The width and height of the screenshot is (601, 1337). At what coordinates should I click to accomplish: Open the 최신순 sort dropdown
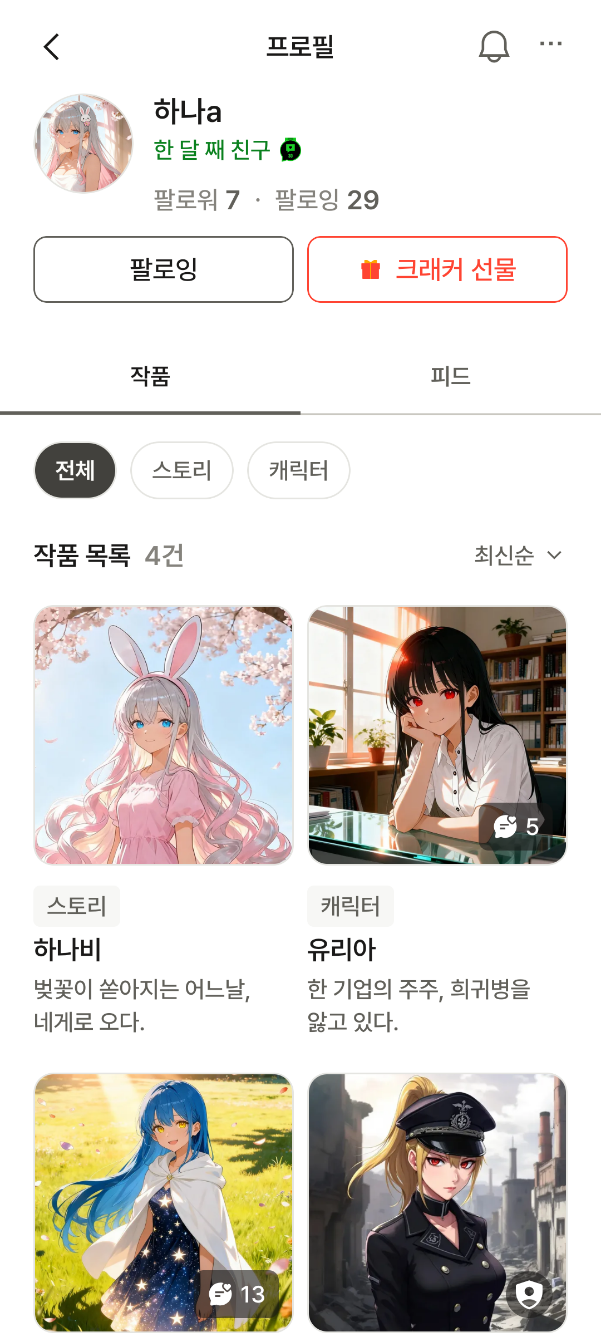(518, 555)
